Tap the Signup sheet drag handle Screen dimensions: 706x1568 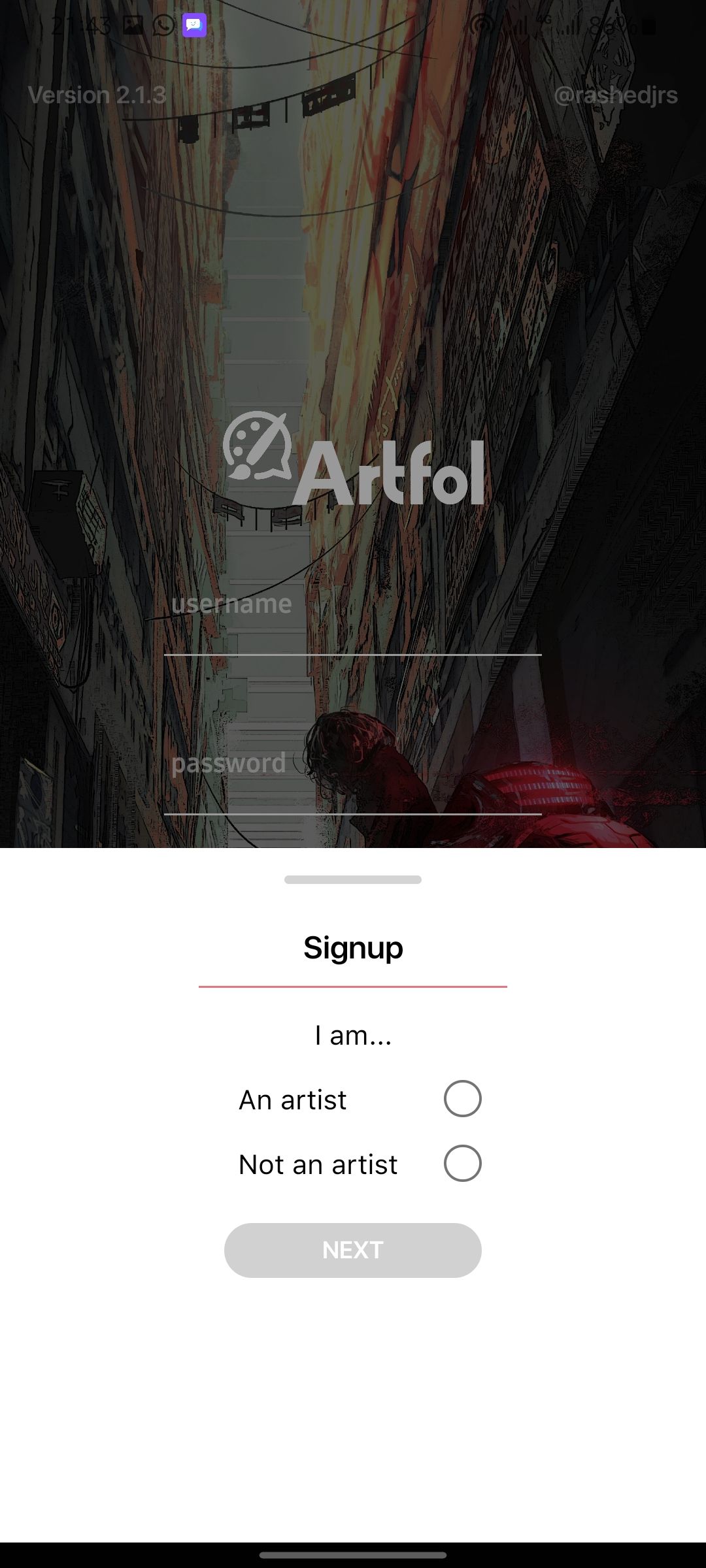353,879
